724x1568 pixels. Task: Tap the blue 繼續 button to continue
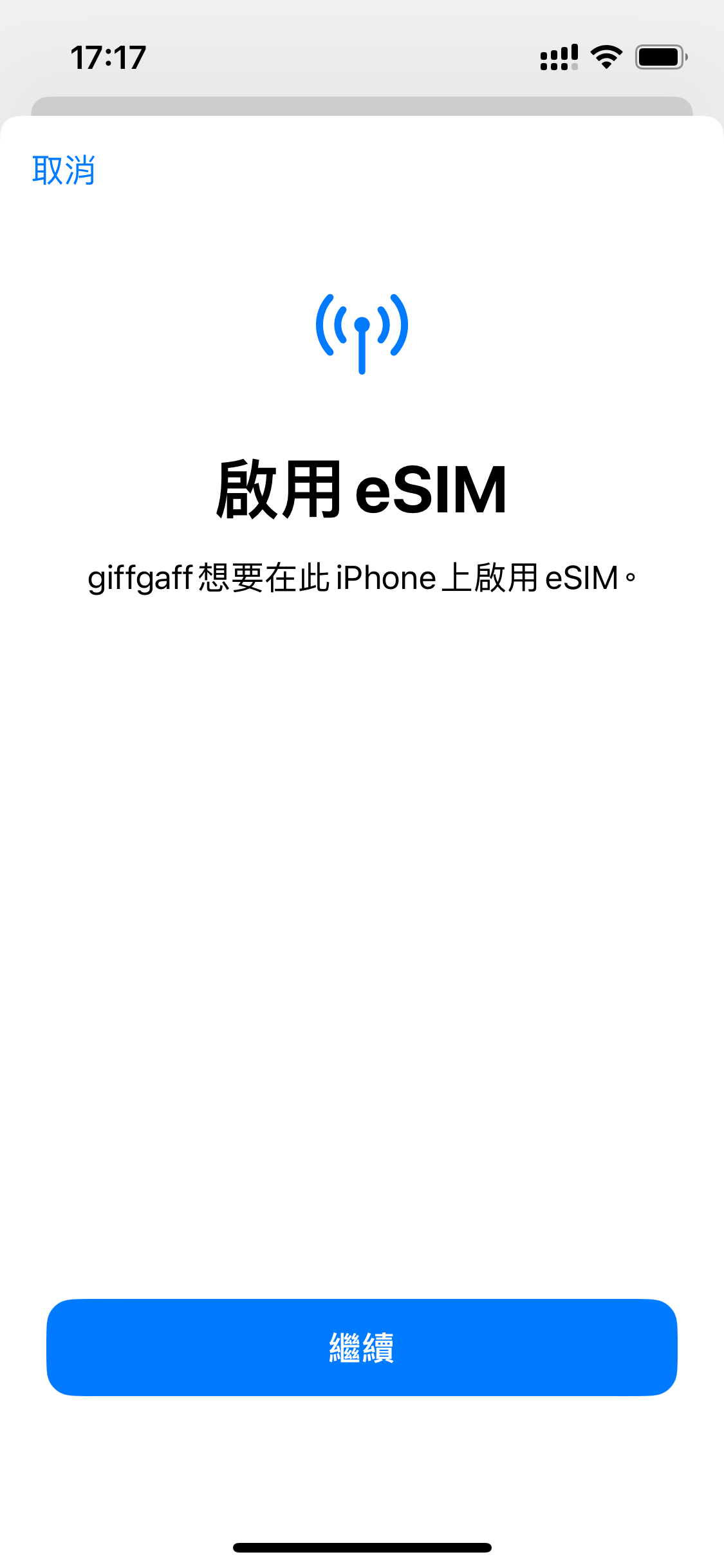tap(362, 1347)
